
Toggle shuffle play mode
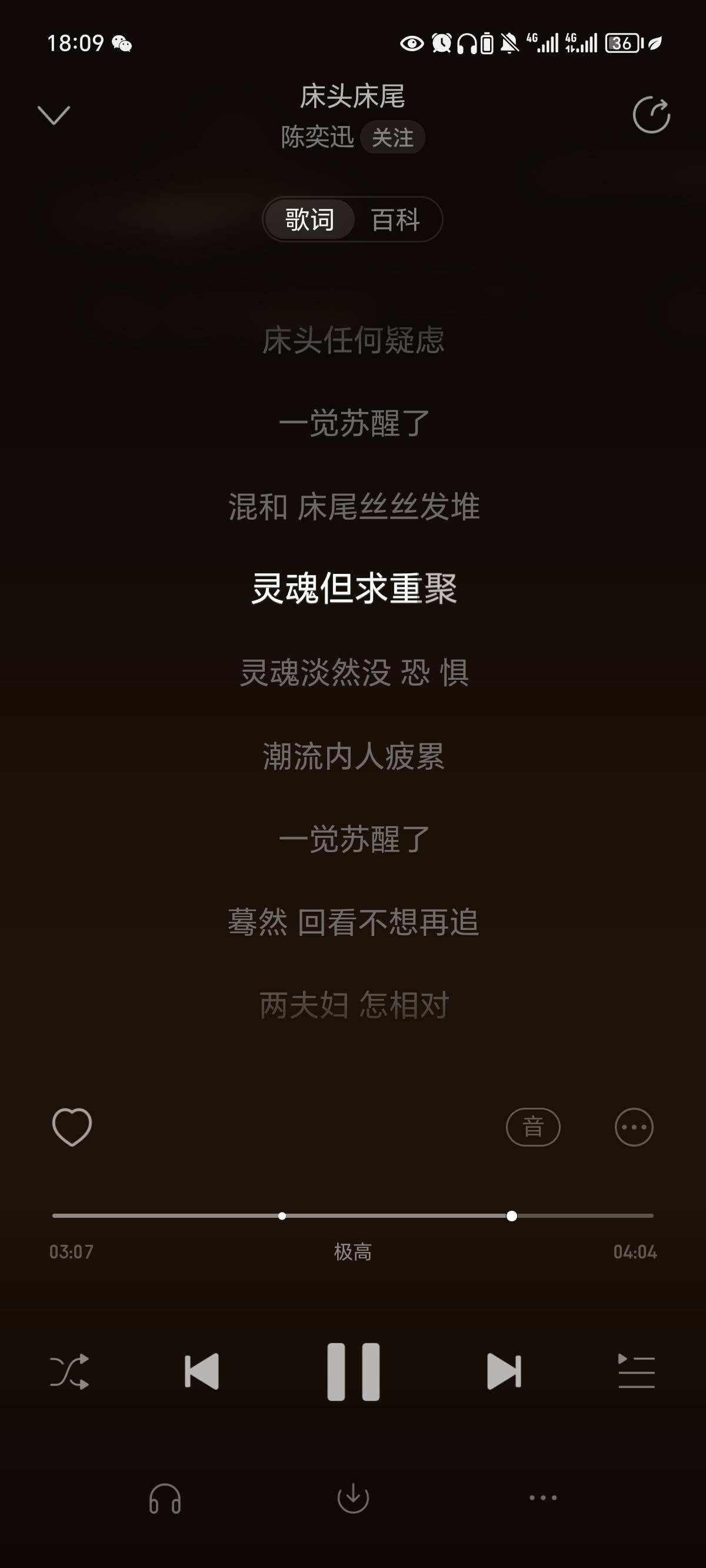click(x=69, y=1371)
